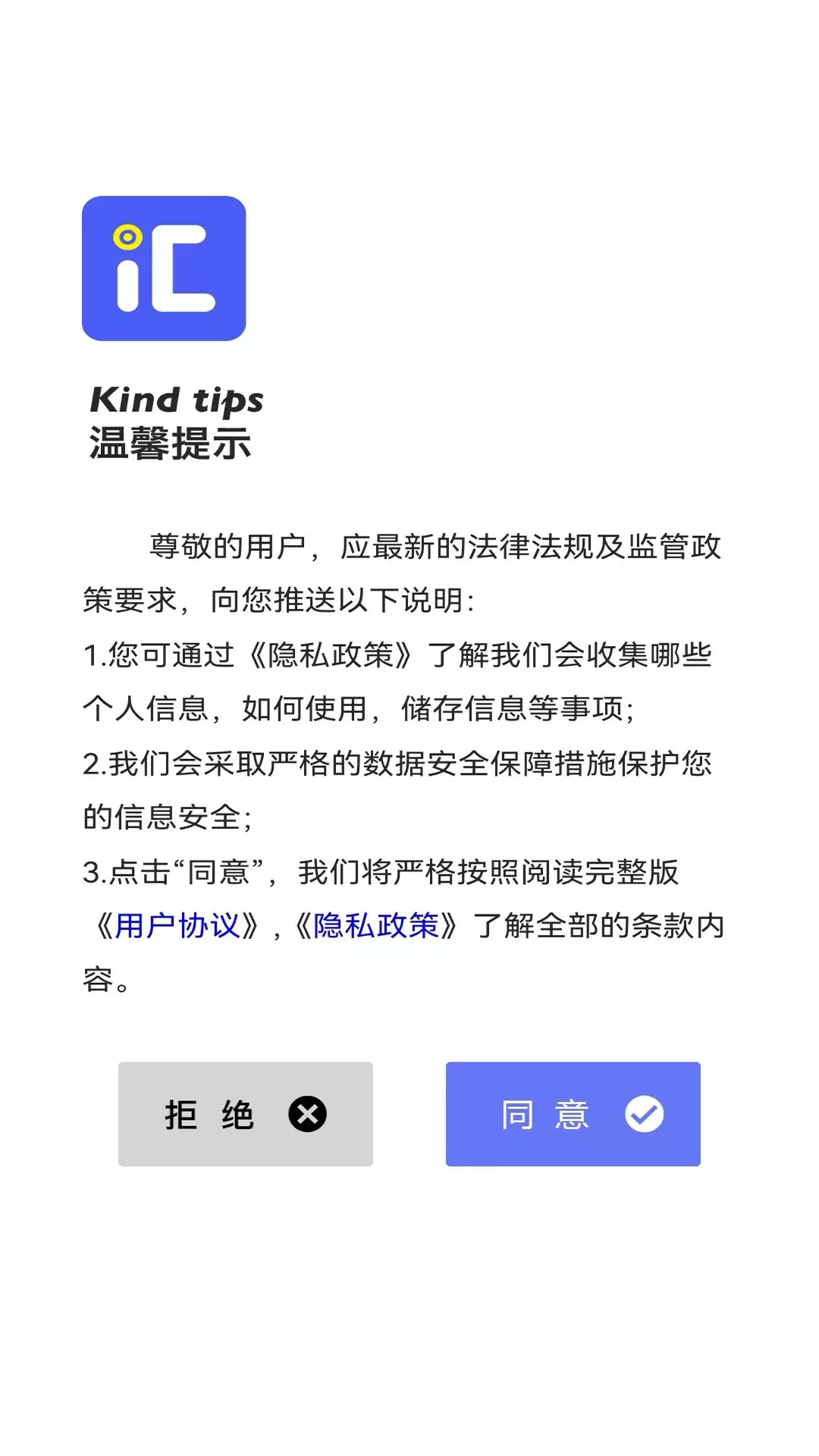Open the 用户协议 user agreement link
Image resolution: width=819 pixels, height=1456 pixels.
click(177, 926)
